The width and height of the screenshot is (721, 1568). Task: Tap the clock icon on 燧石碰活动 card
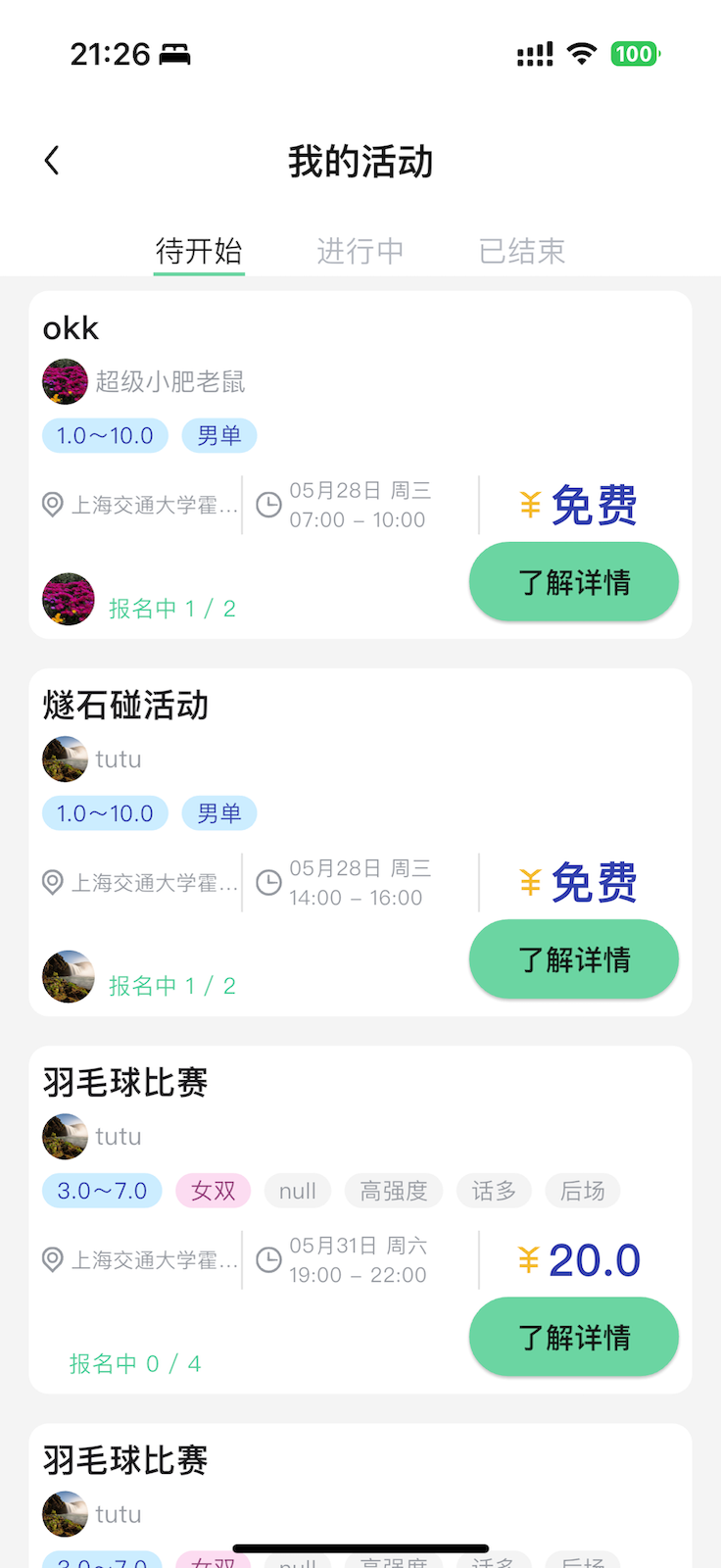(268, 882)
